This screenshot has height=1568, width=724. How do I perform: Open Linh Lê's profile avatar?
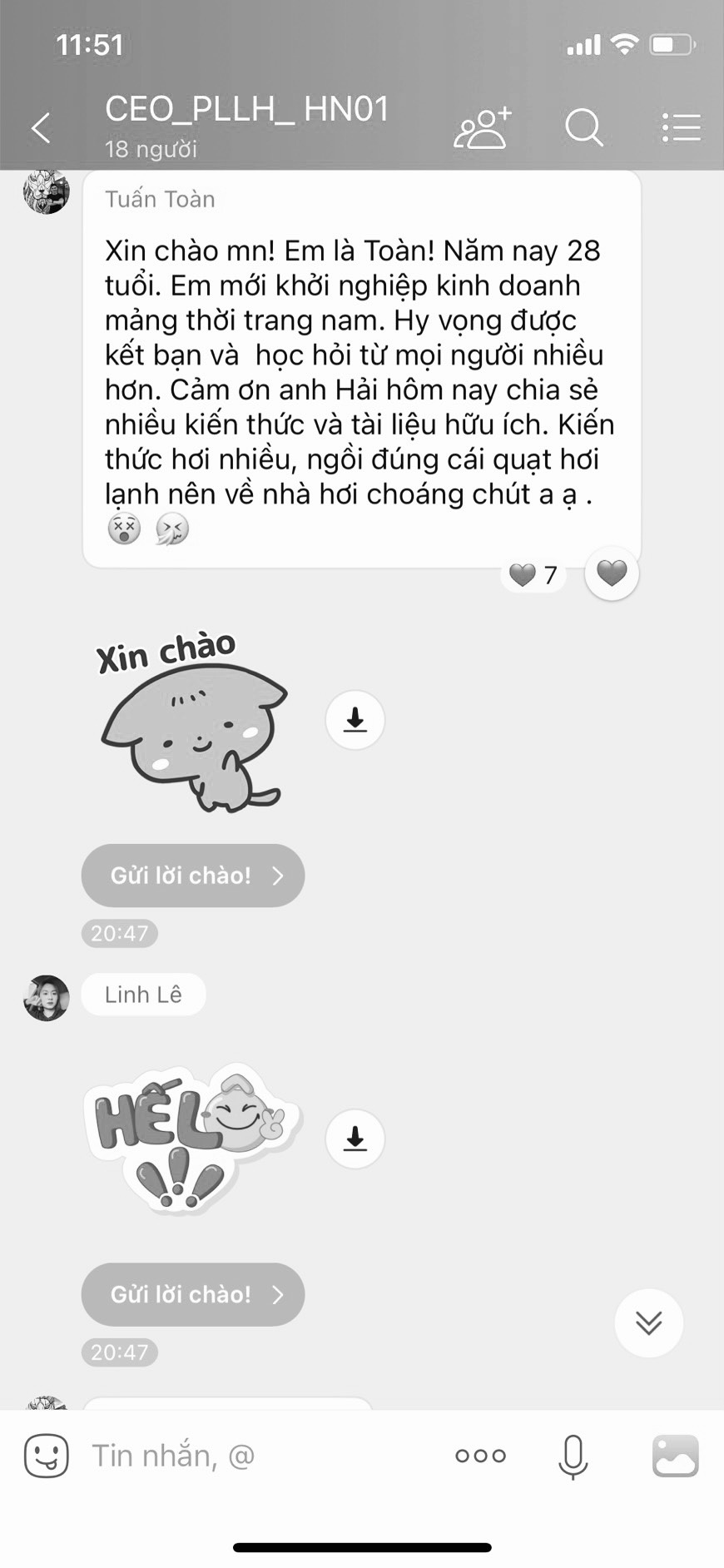click(46, 998)
